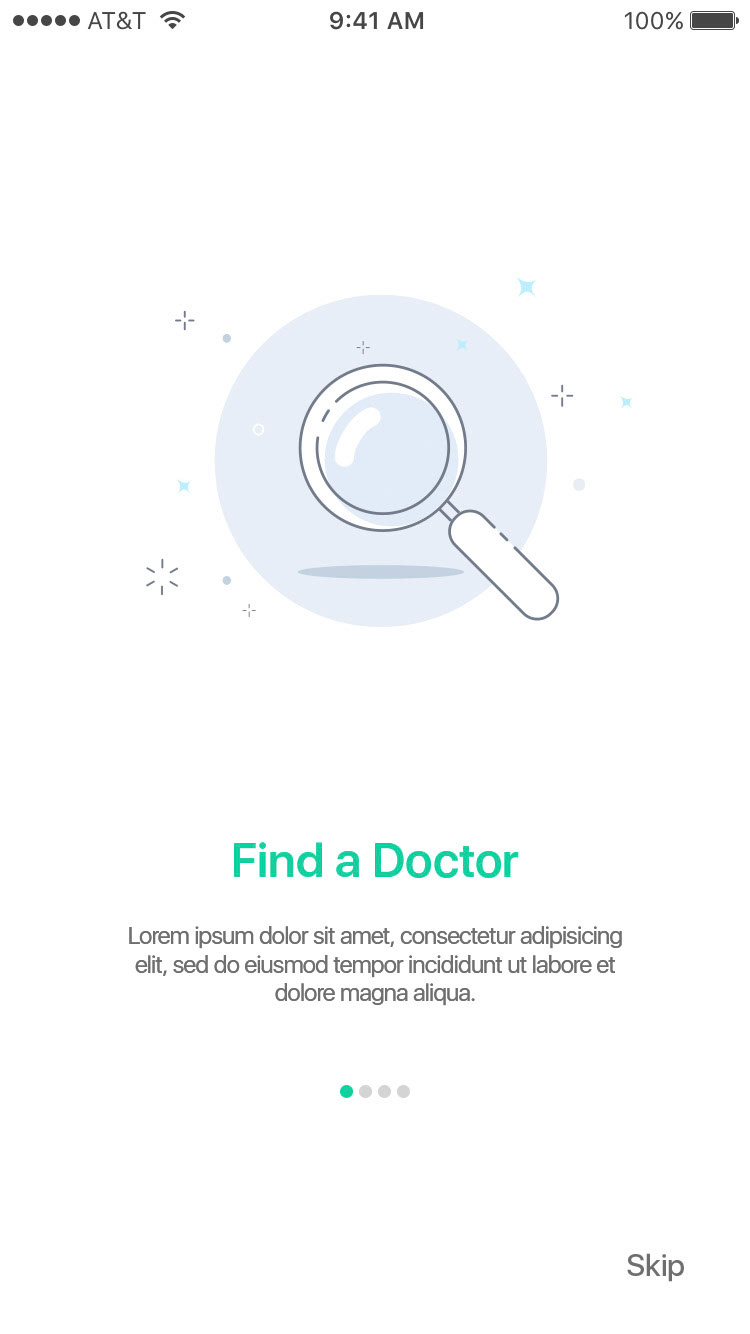Jump to the second onboarding page dot
750x1334 pixels.
(x=365, y=1091)
